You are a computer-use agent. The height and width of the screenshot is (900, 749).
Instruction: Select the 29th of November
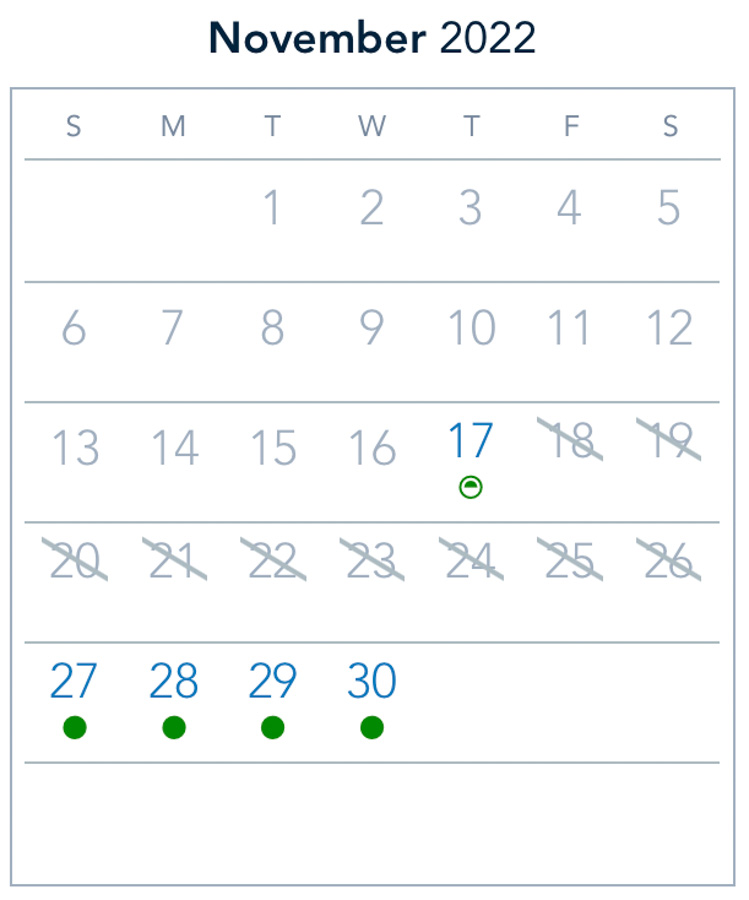pos(272,684)
